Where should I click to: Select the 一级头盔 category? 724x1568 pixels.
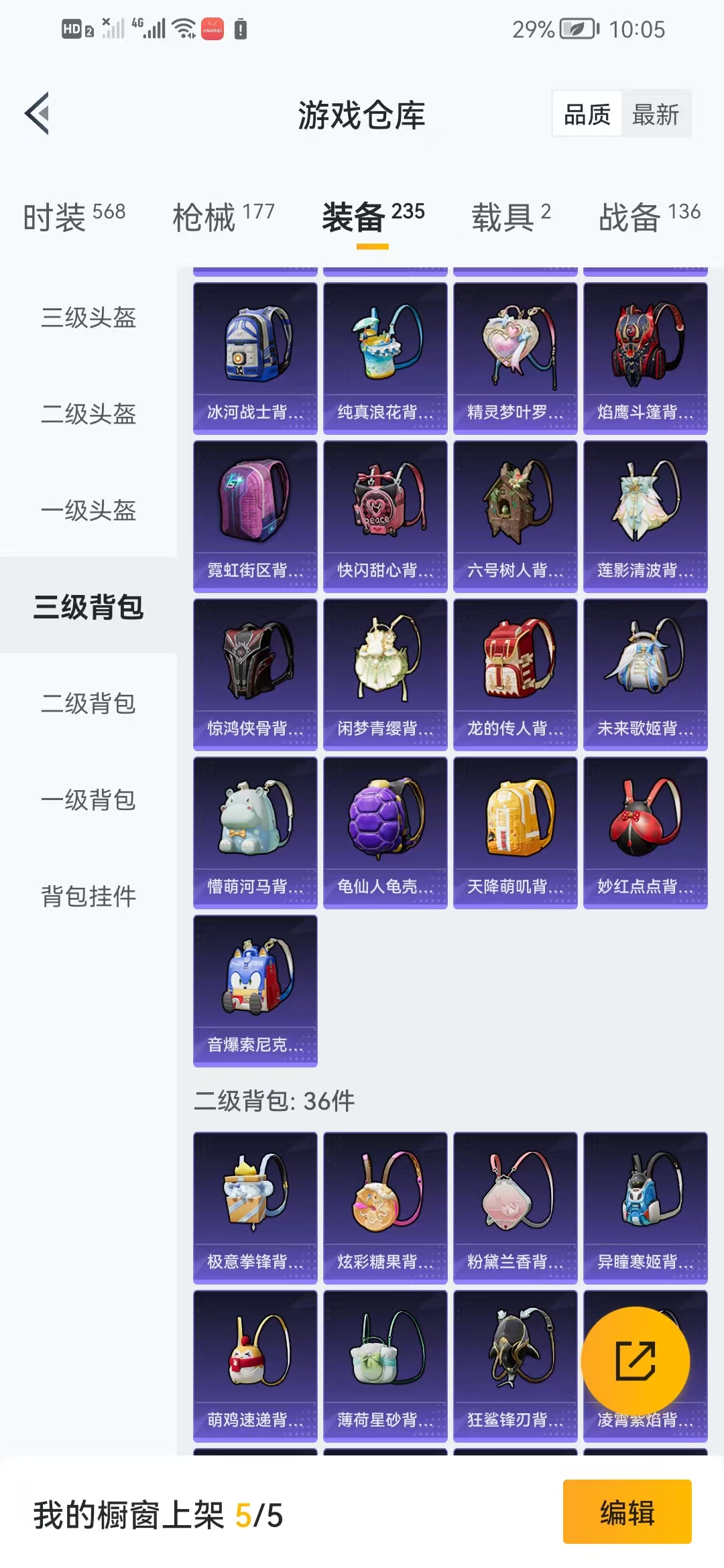[x=88, y=511]
